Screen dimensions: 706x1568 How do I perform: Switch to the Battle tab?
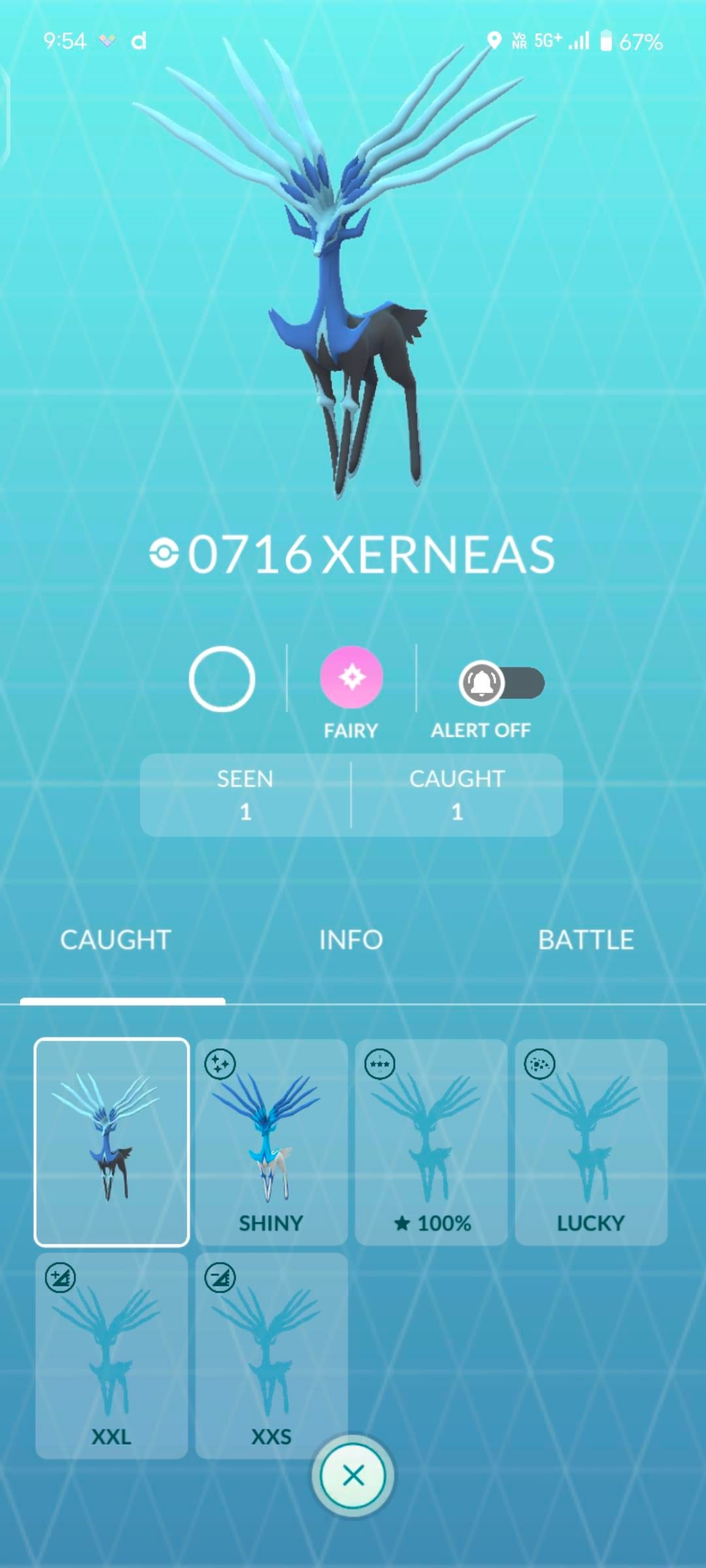pos(586,939)
